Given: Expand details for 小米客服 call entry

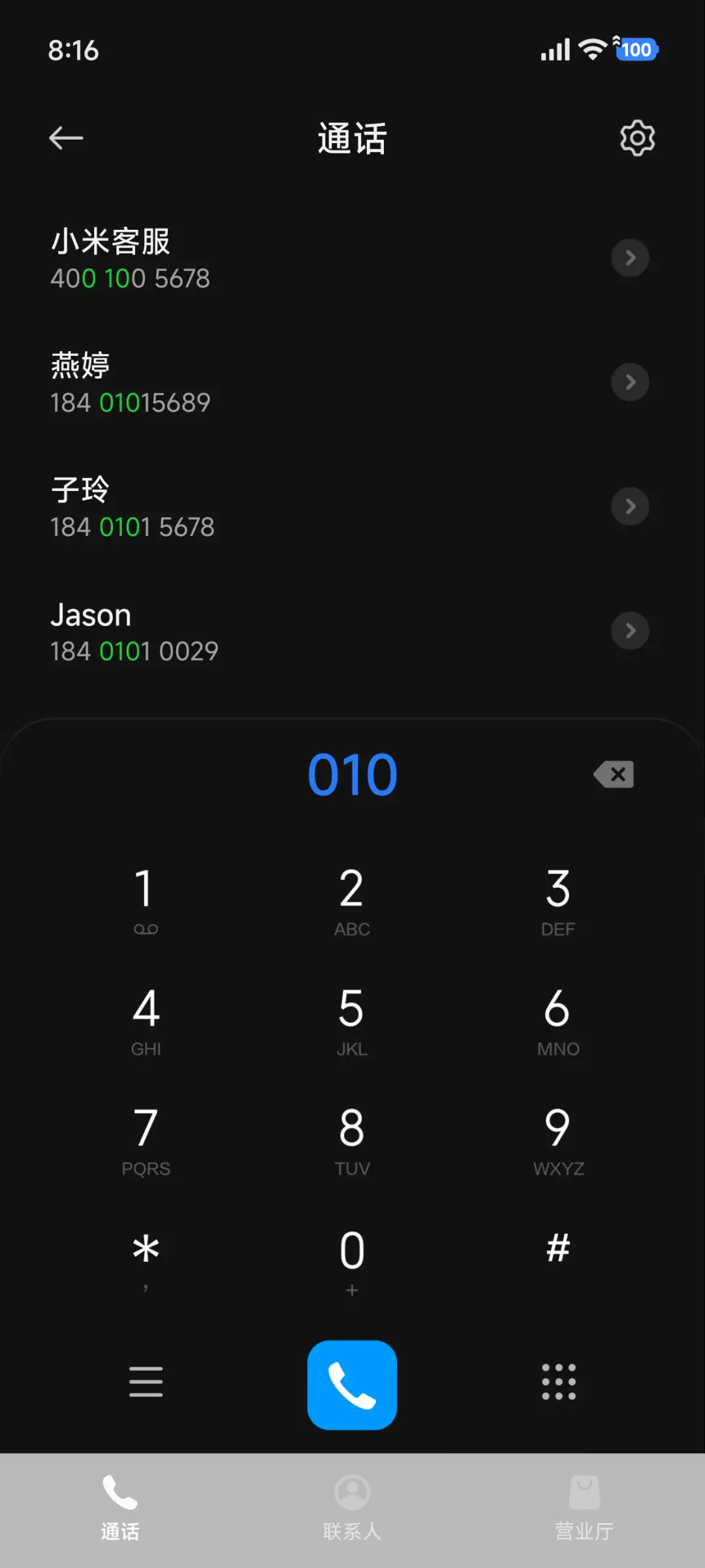Looking at the screenshot, I should pyautogui.click(x=630, y=258).
